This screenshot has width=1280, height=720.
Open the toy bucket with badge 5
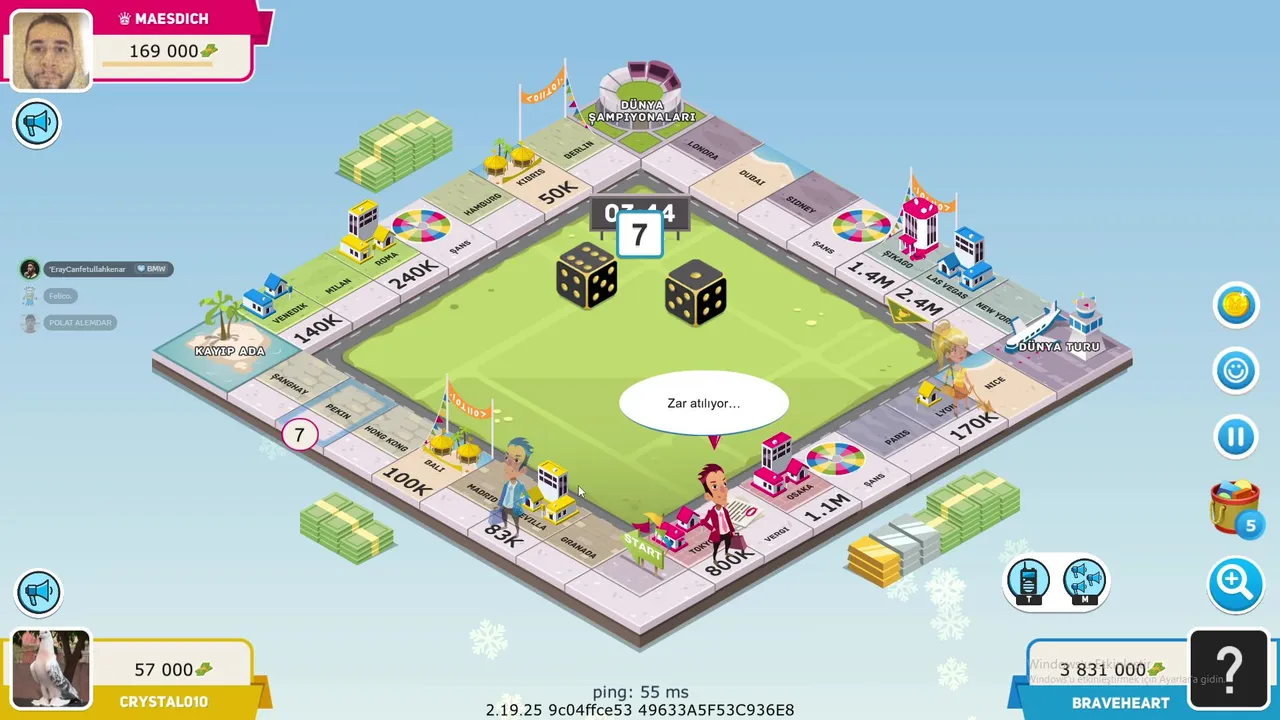(x=1235, y=507)
